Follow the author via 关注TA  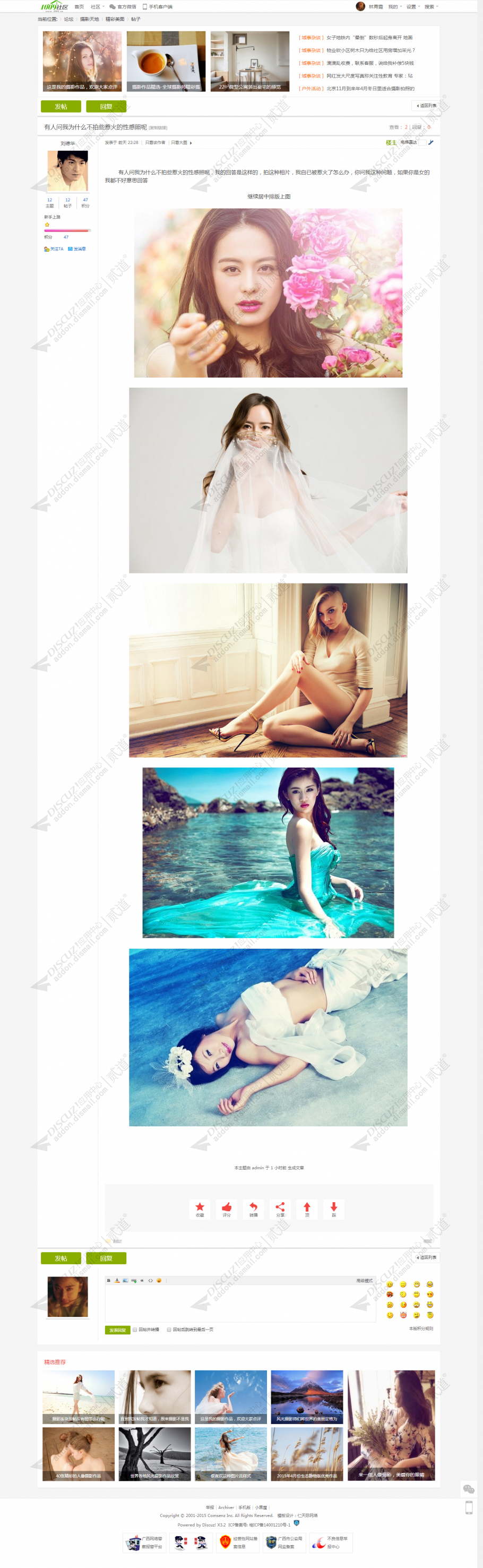click(54, 249)
